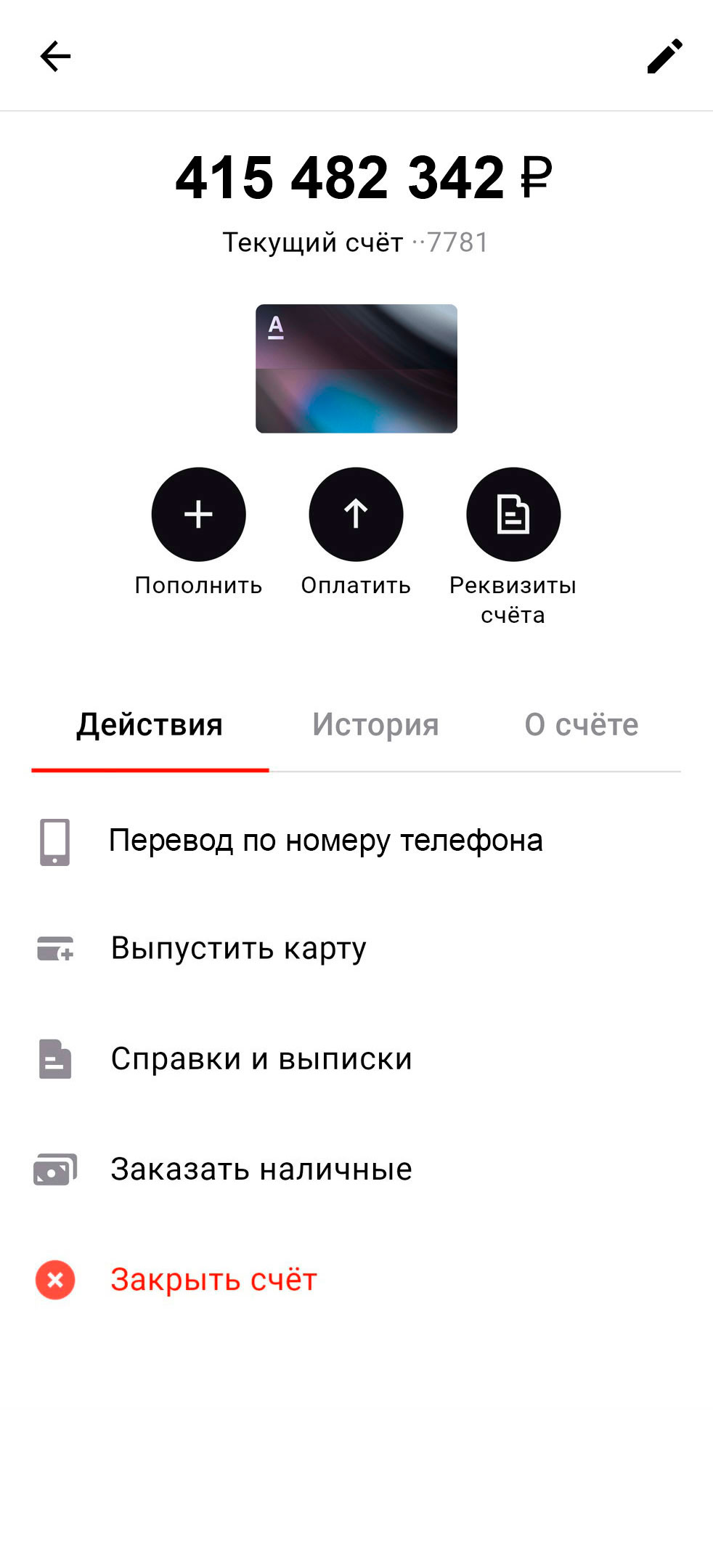Select Заказать наличные
Image resolution: width=713 pixels, height=1568 pixels.
(x=261, y=1169)
